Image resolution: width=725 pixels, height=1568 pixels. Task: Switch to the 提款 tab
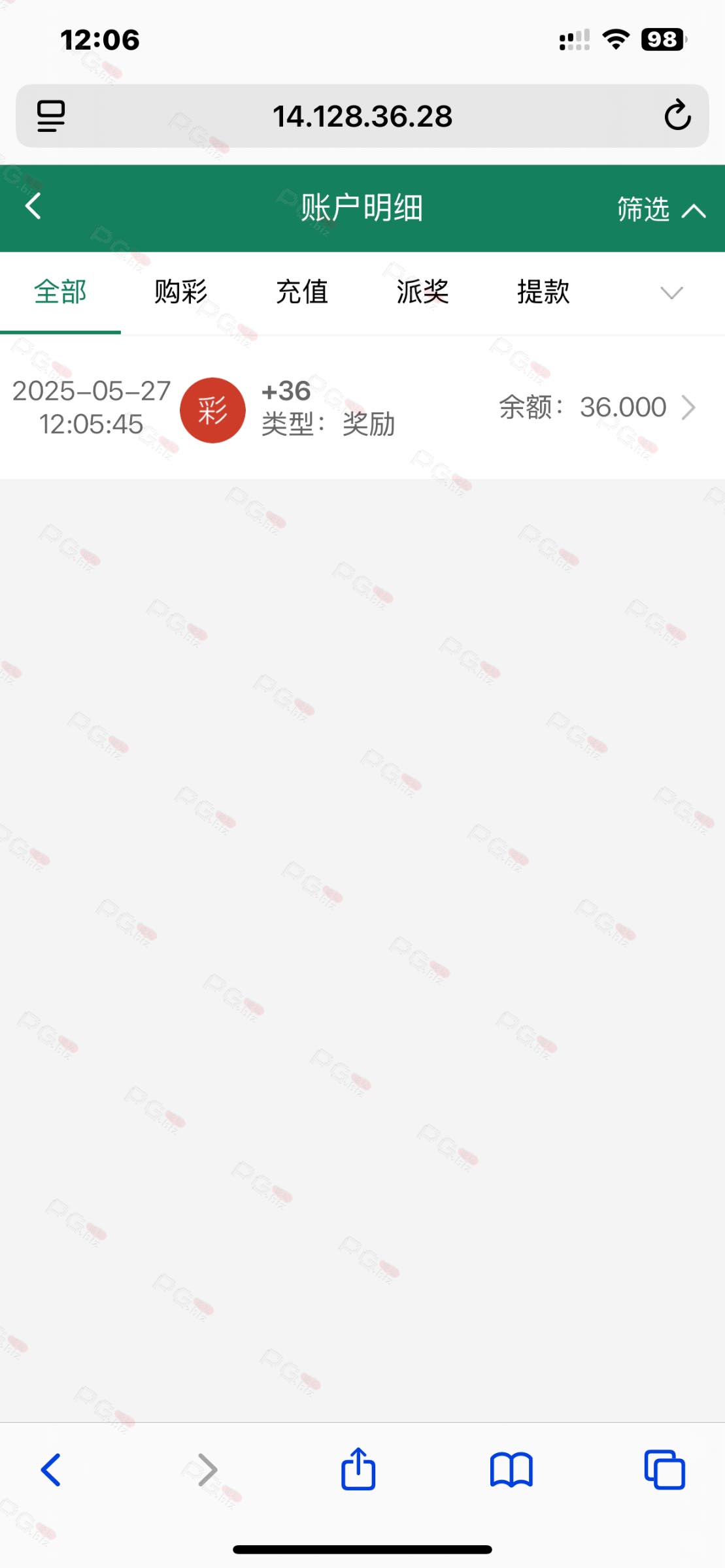tap(543, 291)
